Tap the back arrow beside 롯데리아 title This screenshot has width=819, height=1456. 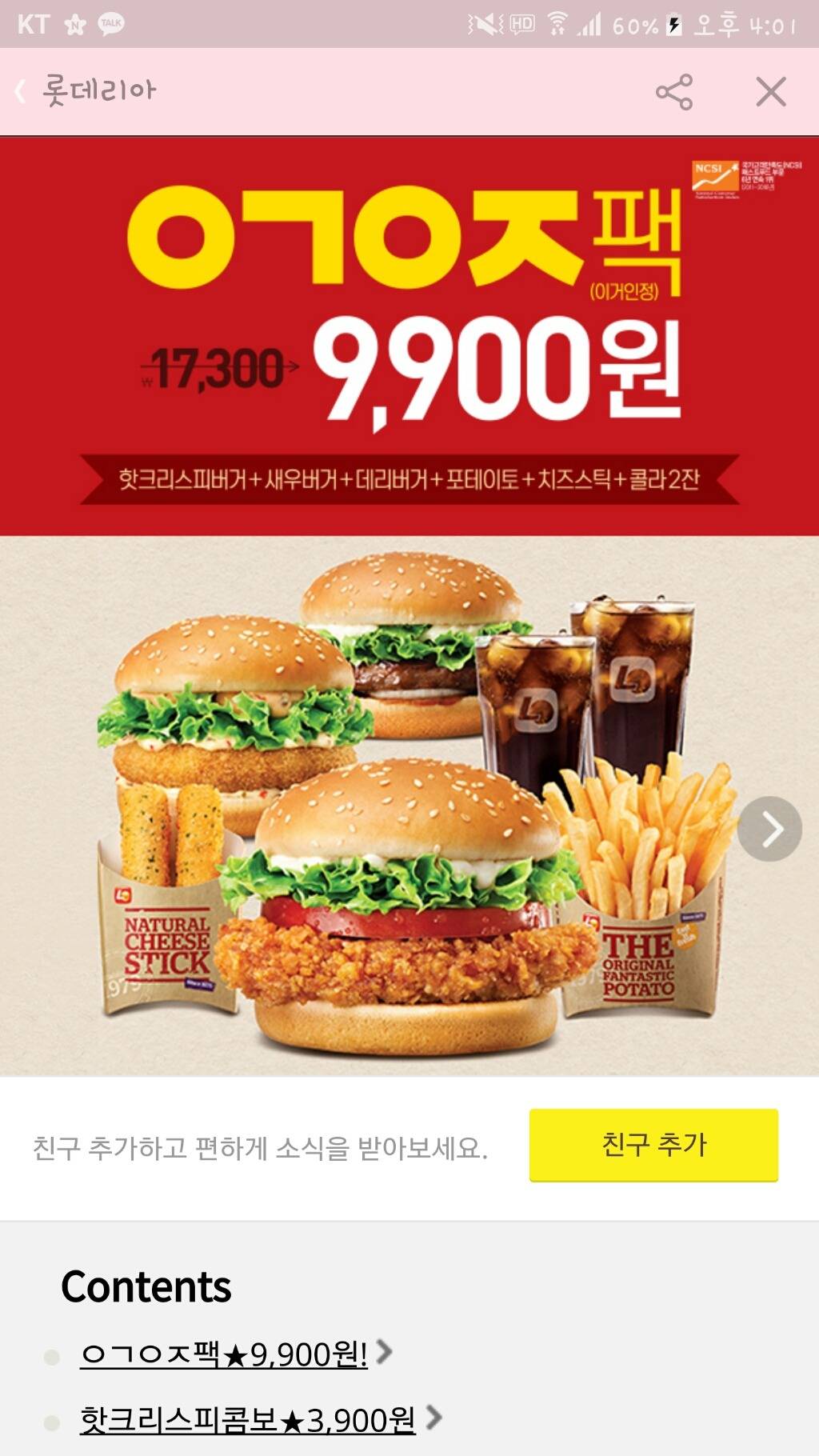click(x=22, y=91)
